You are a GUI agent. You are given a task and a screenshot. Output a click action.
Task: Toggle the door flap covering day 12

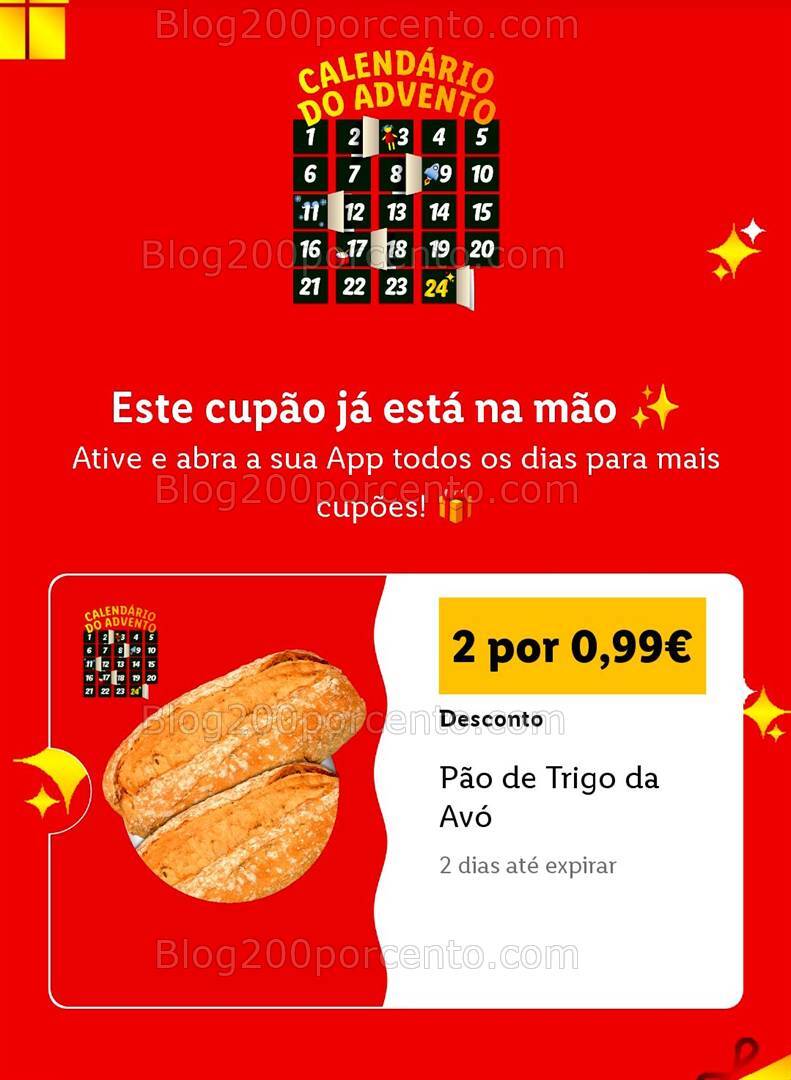[335, 211]
